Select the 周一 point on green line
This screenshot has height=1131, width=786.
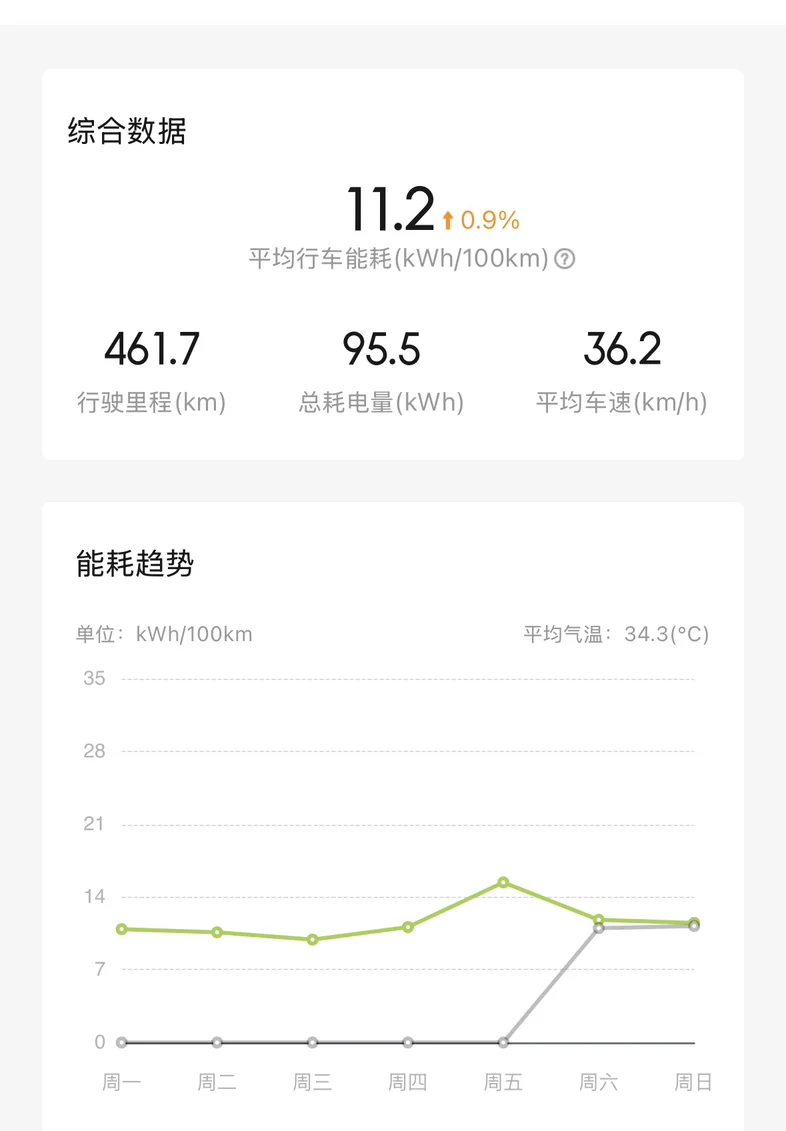point(122,929)
